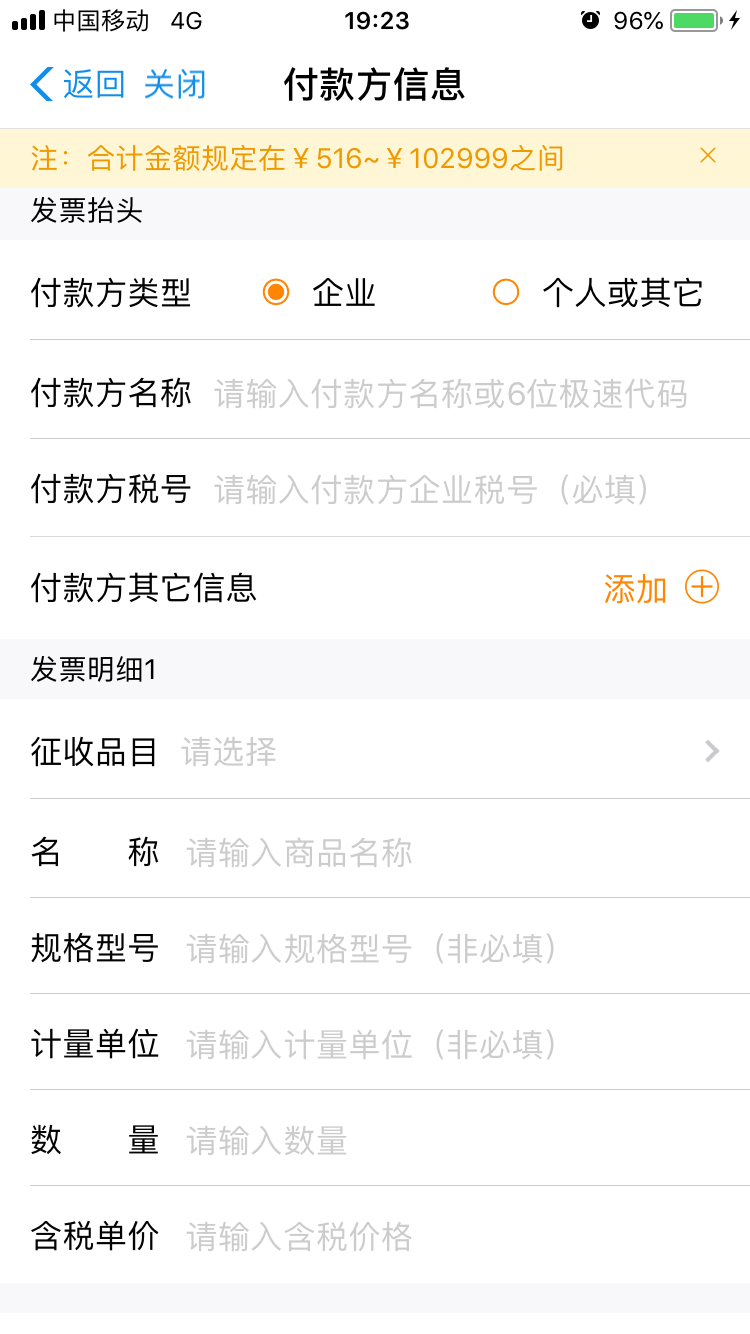The image size is (750, 1334).
Task: Tap 关闭 to close the page
Action: coord(175,85)
